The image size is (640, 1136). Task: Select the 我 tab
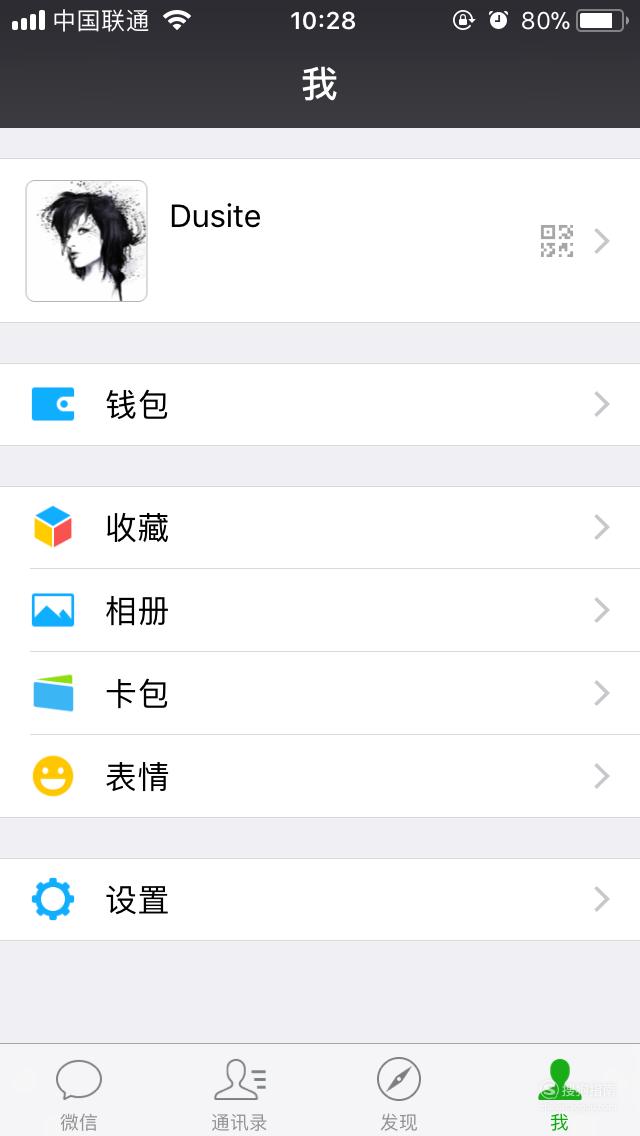click(x=560, y=1093)
